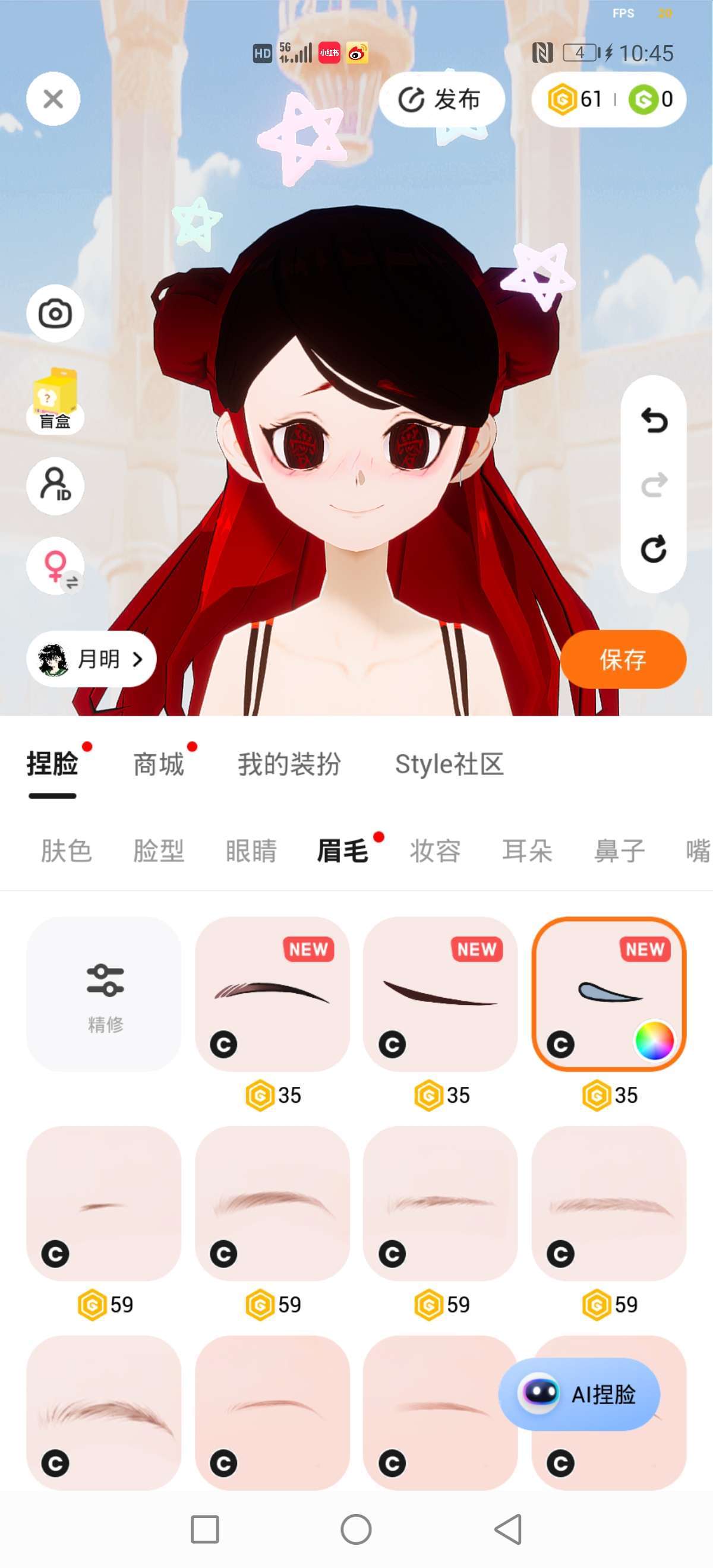Open the 月明 profile chip
The image size is (713, 1568).
[x=92, y=659]
